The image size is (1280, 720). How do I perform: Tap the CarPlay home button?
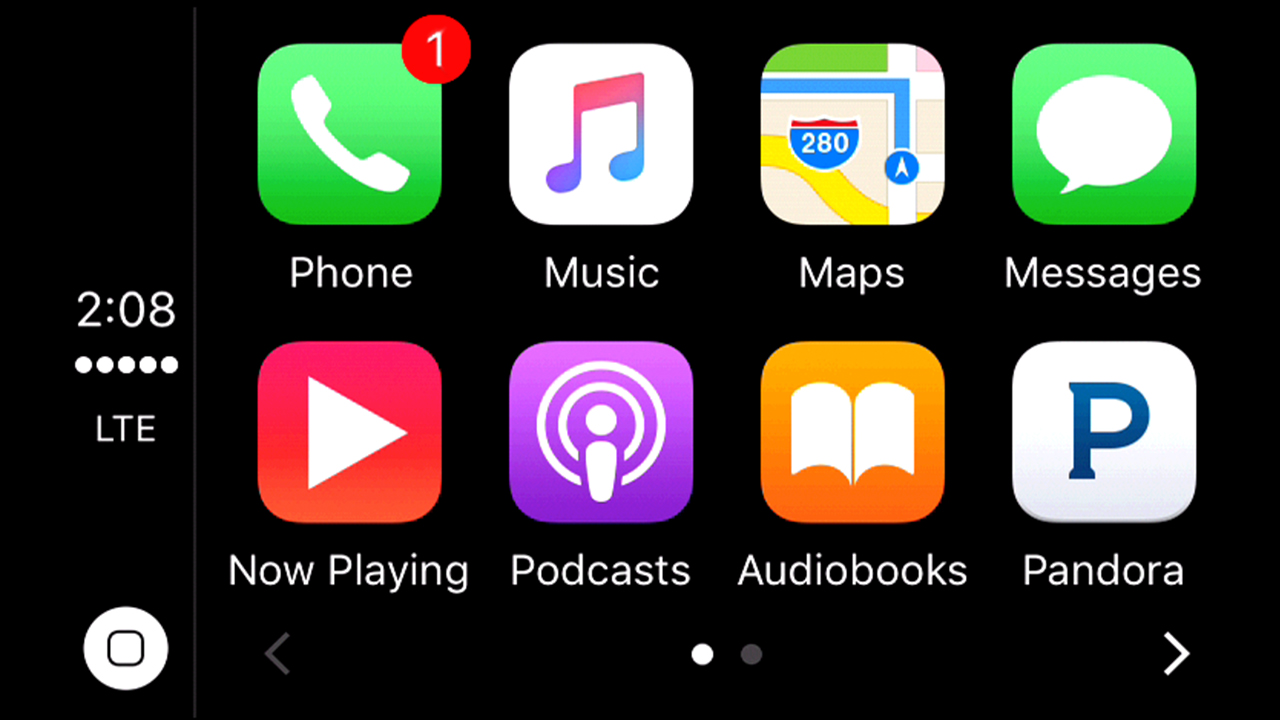[x=126, y=650]
